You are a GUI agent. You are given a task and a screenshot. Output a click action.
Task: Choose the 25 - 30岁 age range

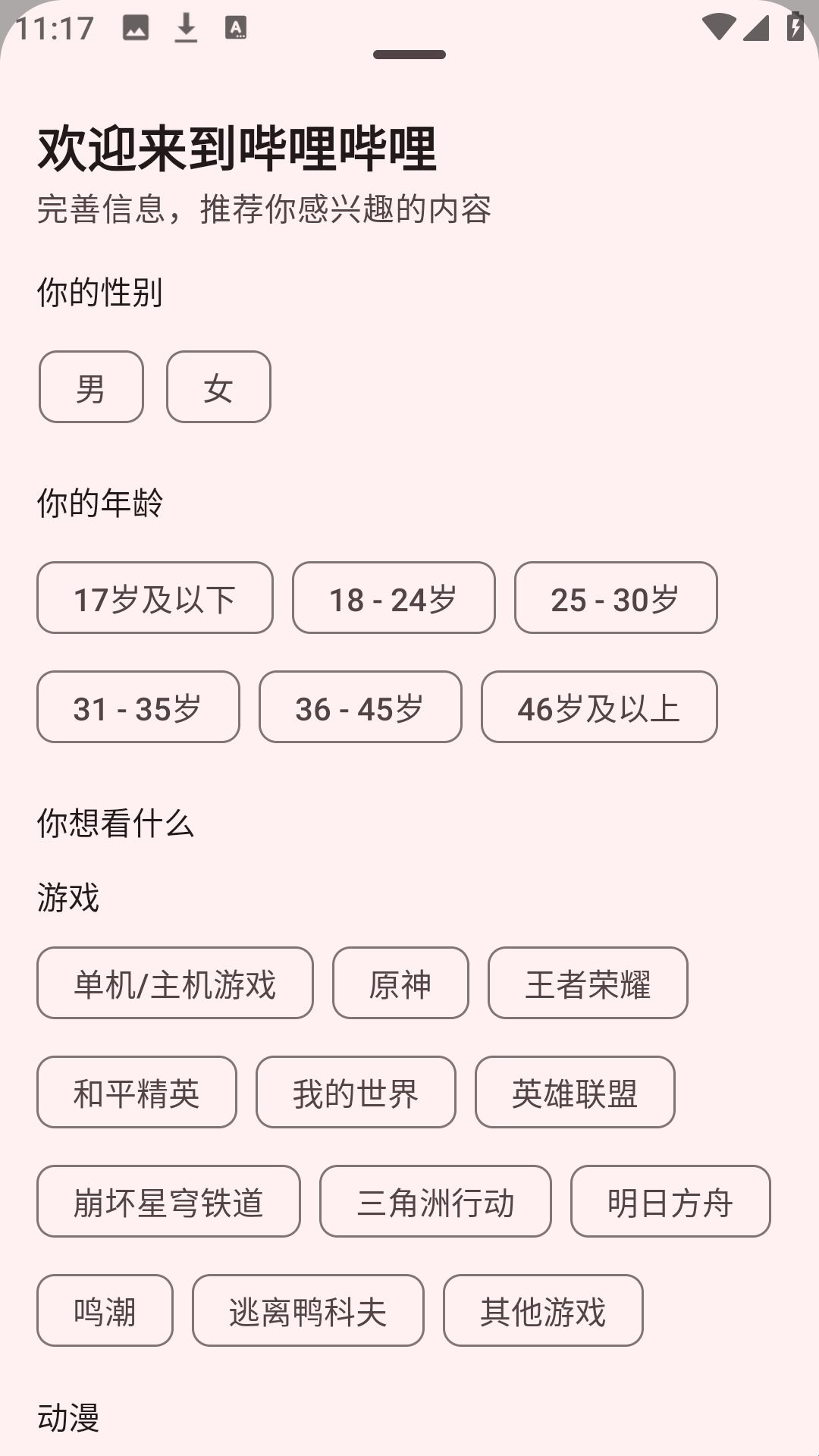(x=616, y=598)
